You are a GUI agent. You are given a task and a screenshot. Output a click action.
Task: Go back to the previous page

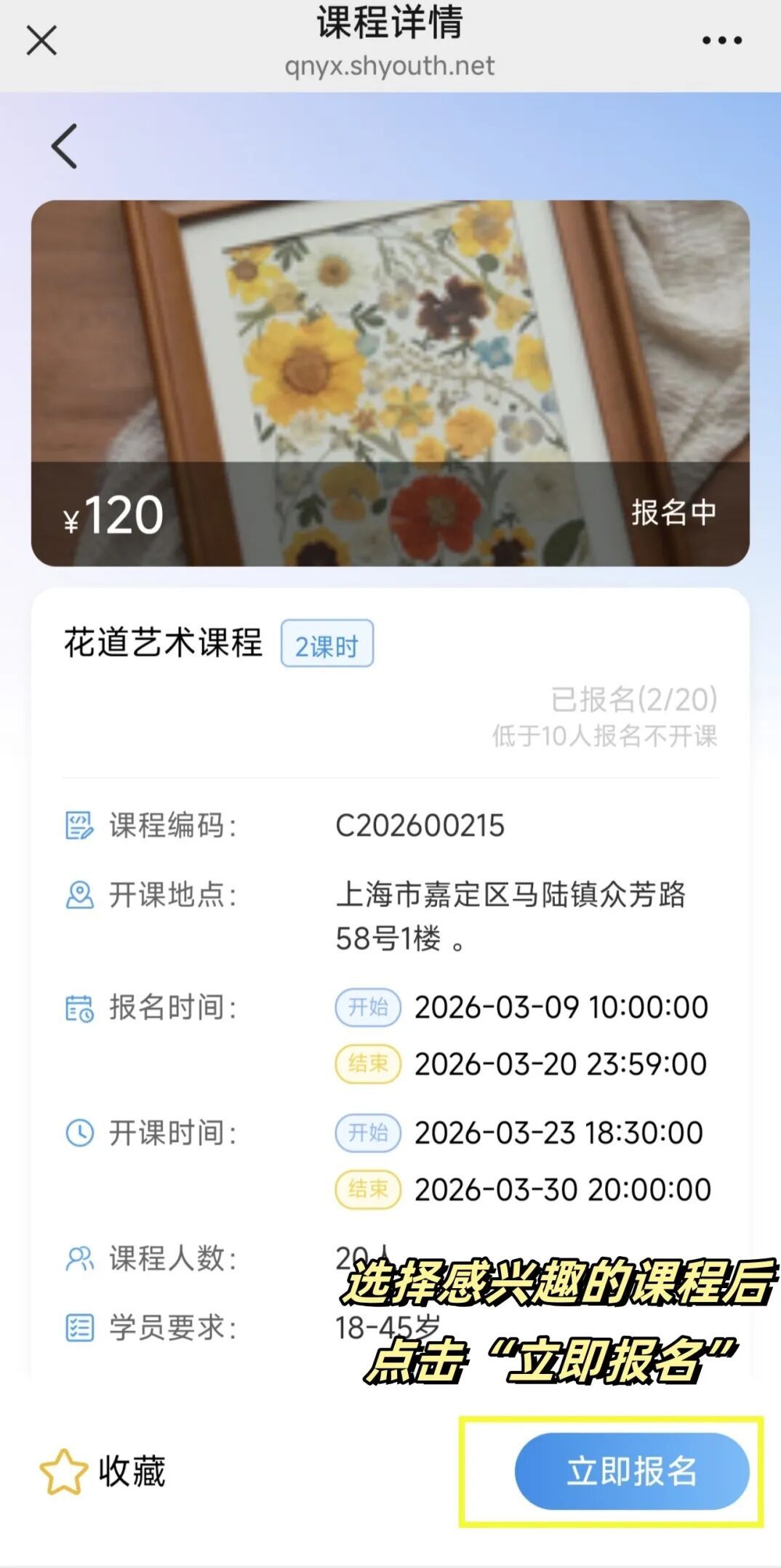(65, 146)
